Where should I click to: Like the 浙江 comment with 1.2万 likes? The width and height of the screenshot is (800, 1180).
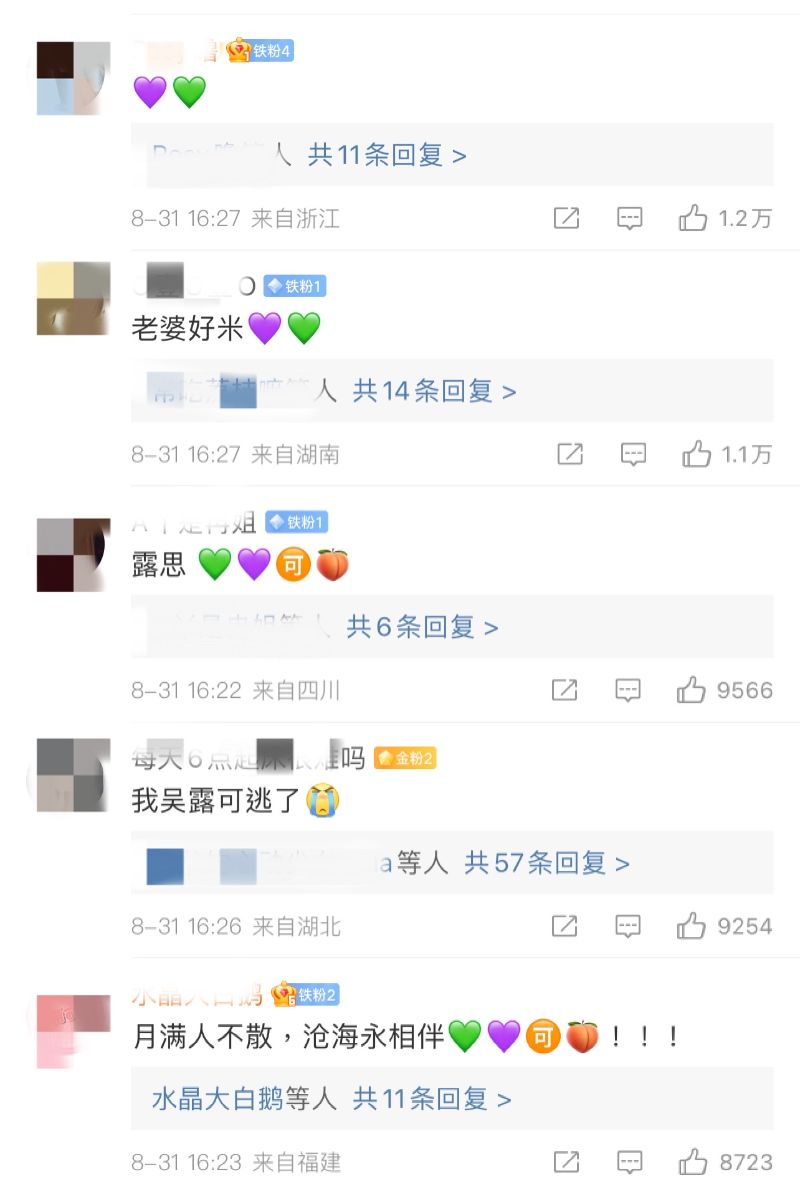(693, 218)
